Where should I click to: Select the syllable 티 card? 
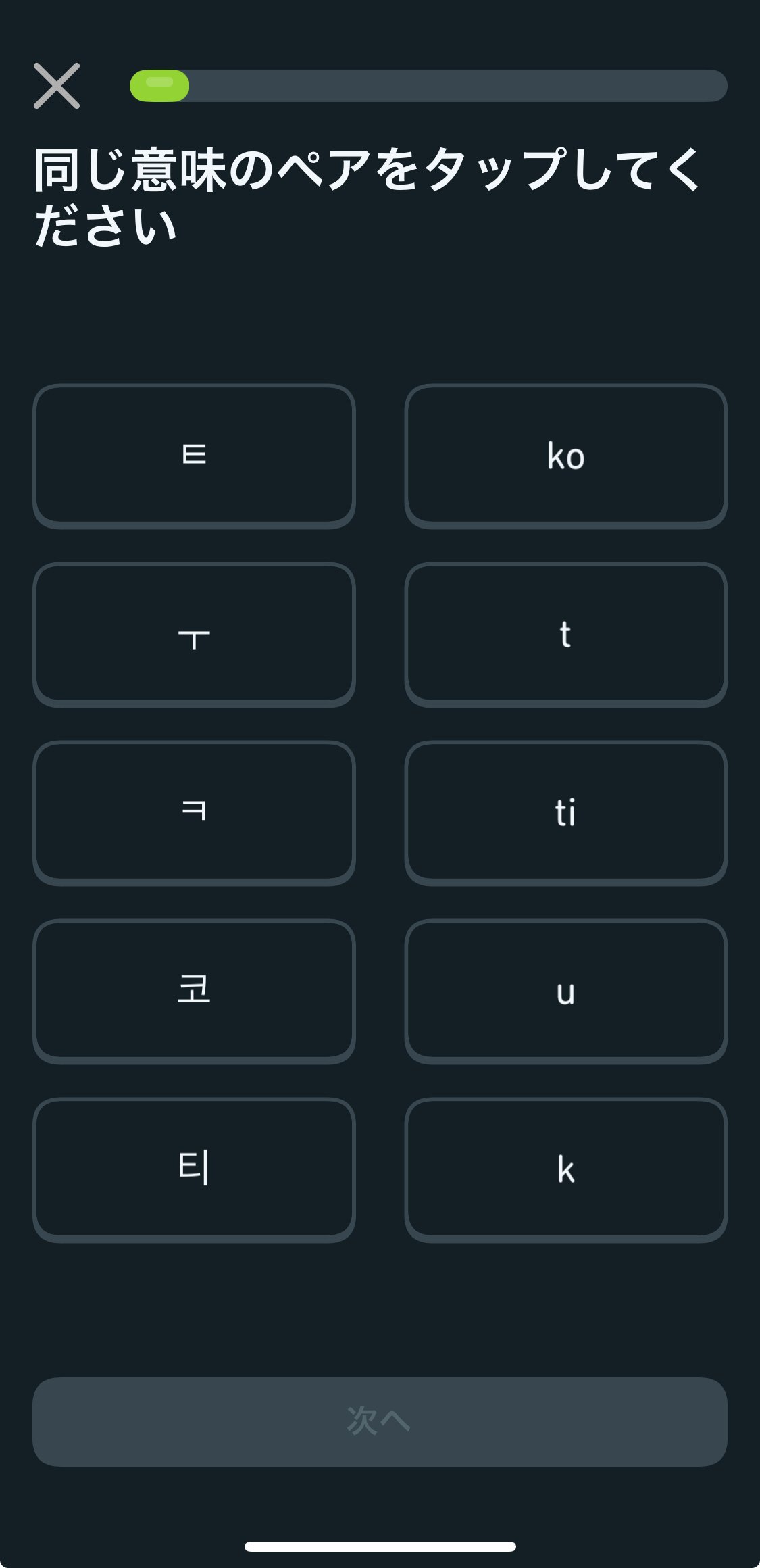click(x=194, y=1169)
